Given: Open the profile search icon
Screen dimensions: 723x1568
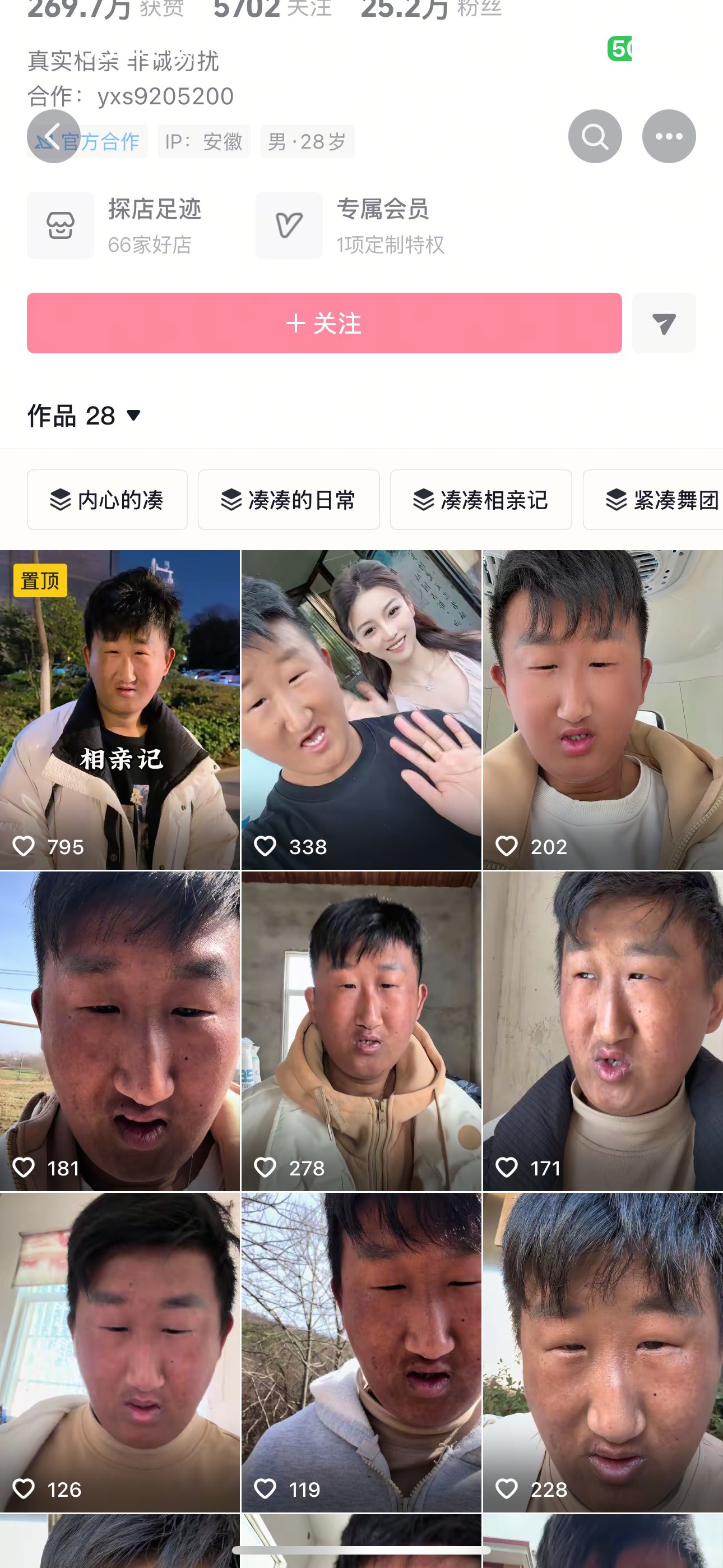Looking at the screenshot, I should click(595, 136).
